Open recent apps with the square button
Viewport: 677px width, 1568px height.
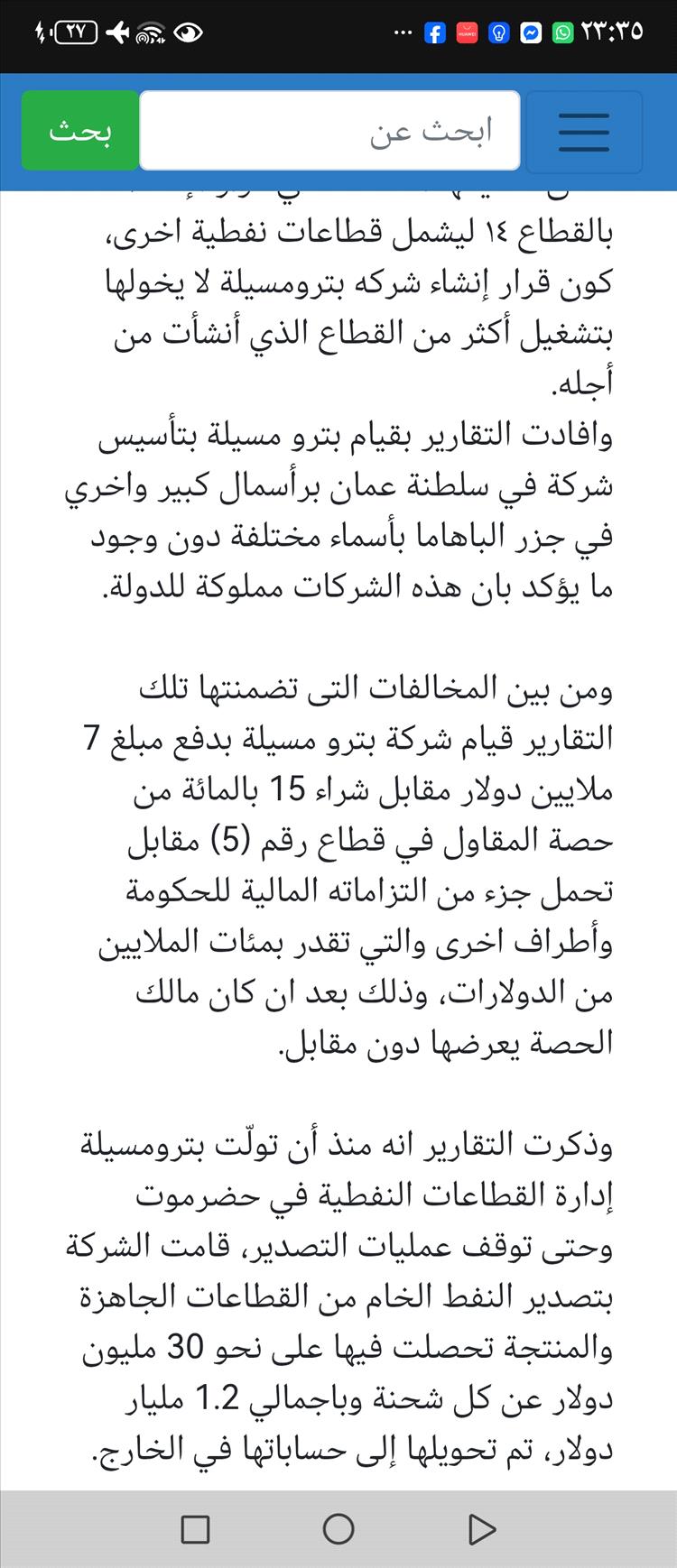tap(195, 1528)
